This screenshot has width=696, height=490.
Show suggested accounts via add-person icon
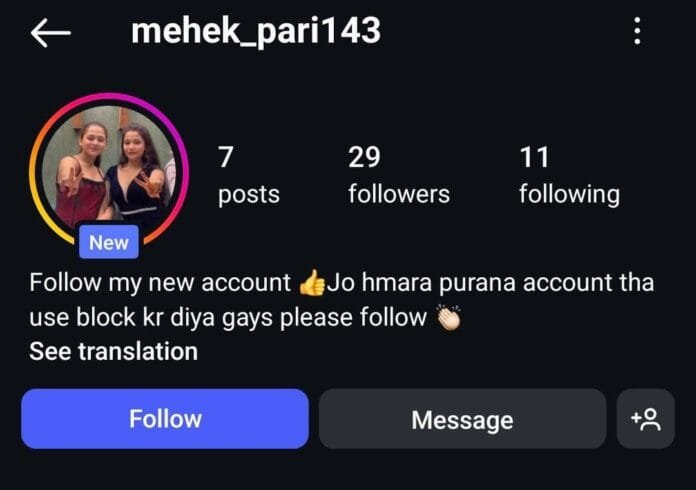(x=645, y=419)
